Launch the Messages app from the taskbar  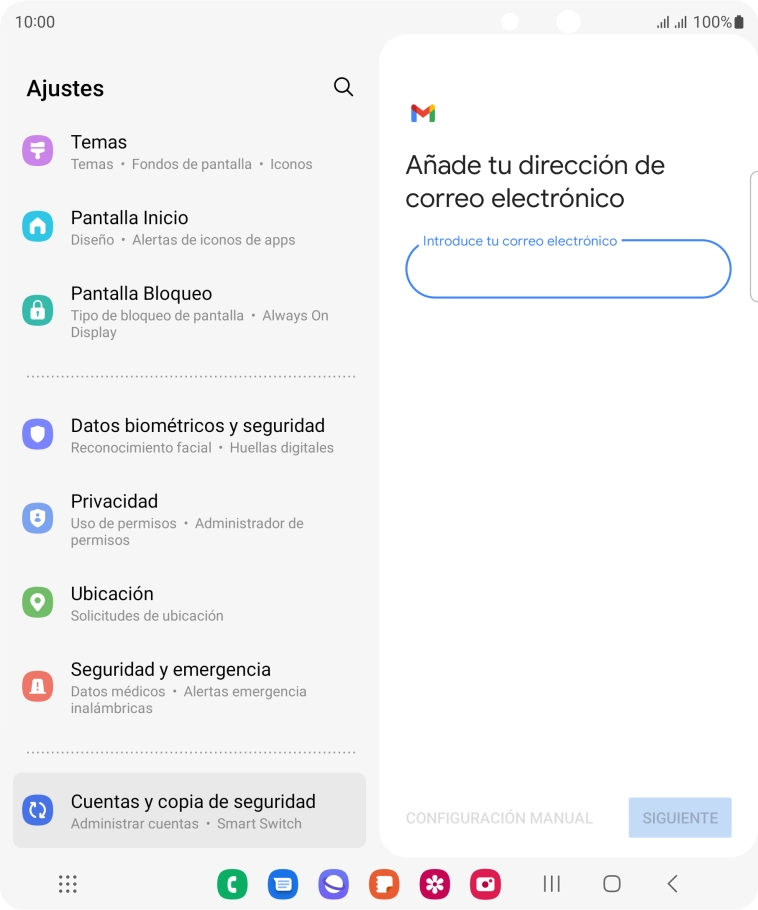tap(283, 884)
